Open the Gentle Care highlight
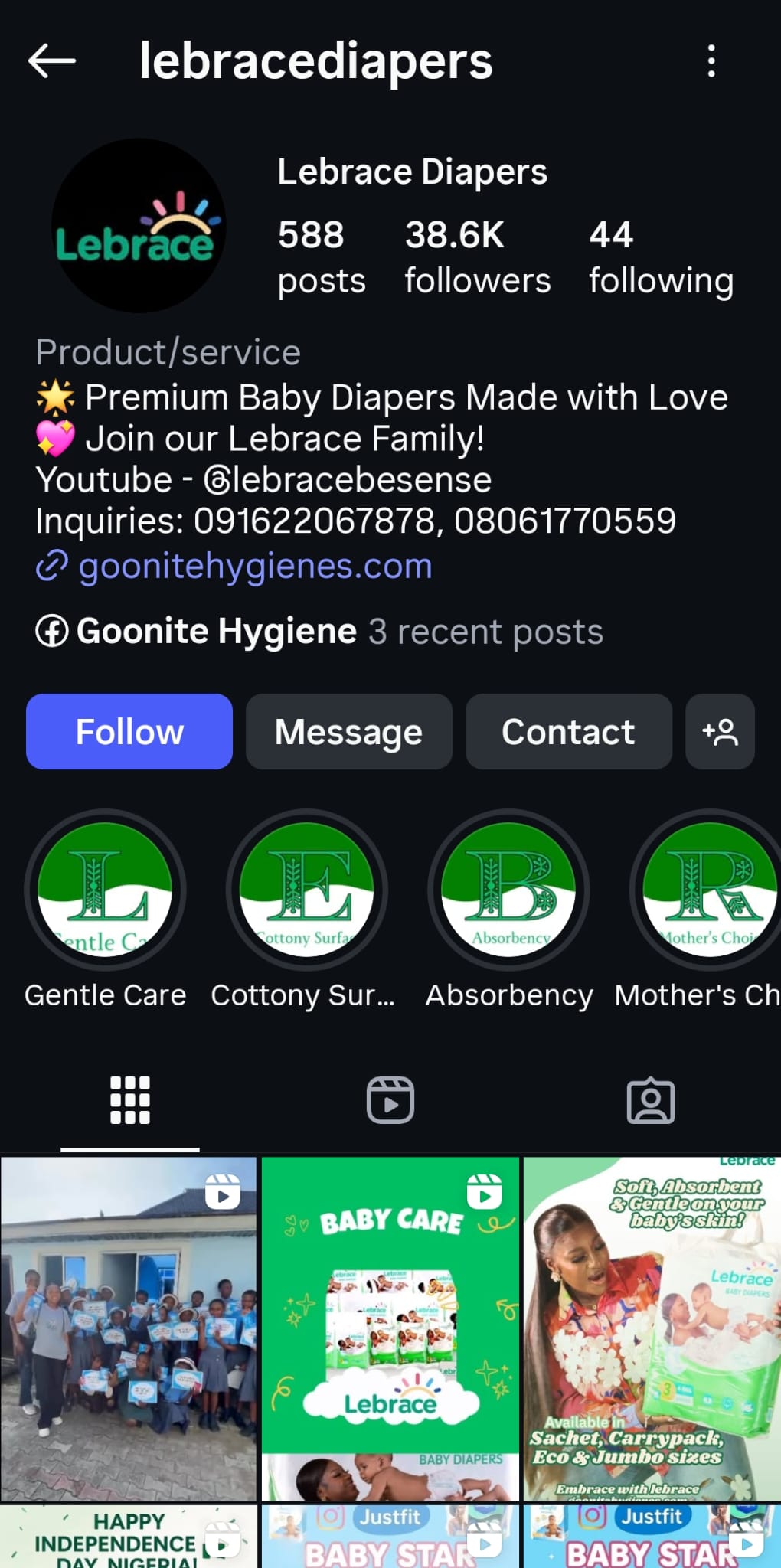781x1568 pixels. (x=105, y=890)
